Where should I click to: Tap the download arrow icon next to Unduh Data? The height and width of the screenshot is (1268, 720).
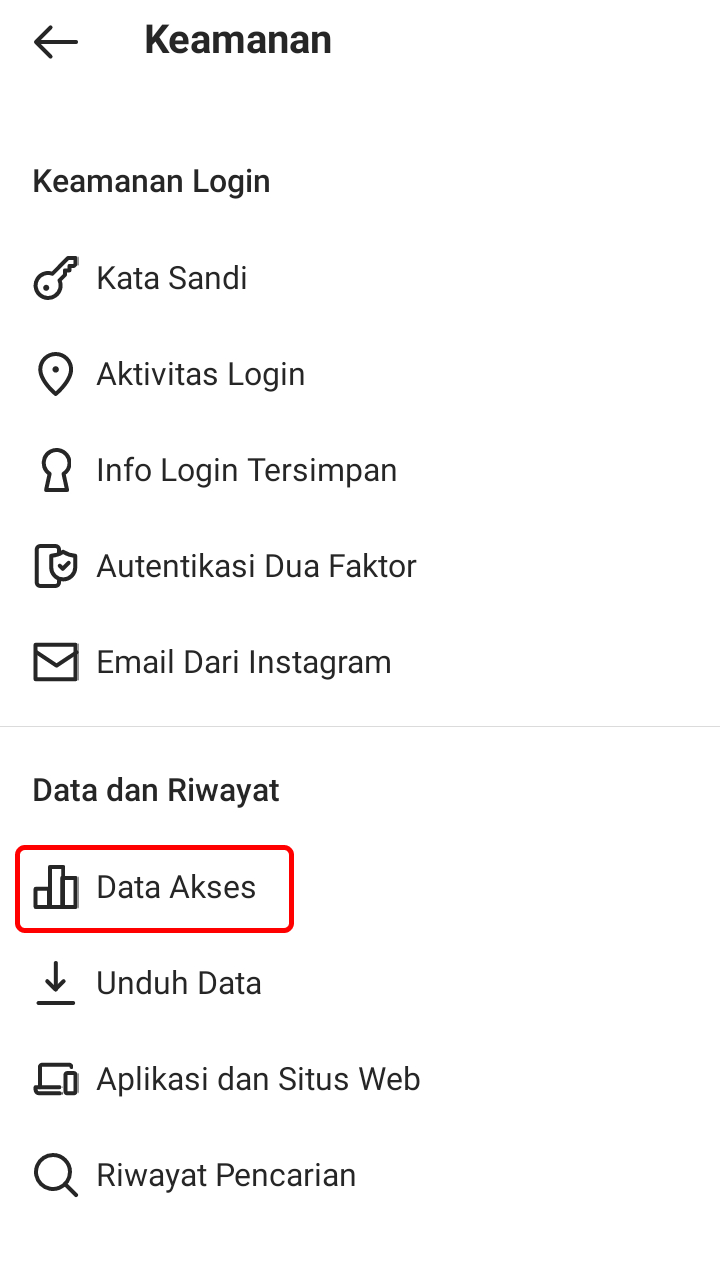pyautogui.click(x=55, y=983)
